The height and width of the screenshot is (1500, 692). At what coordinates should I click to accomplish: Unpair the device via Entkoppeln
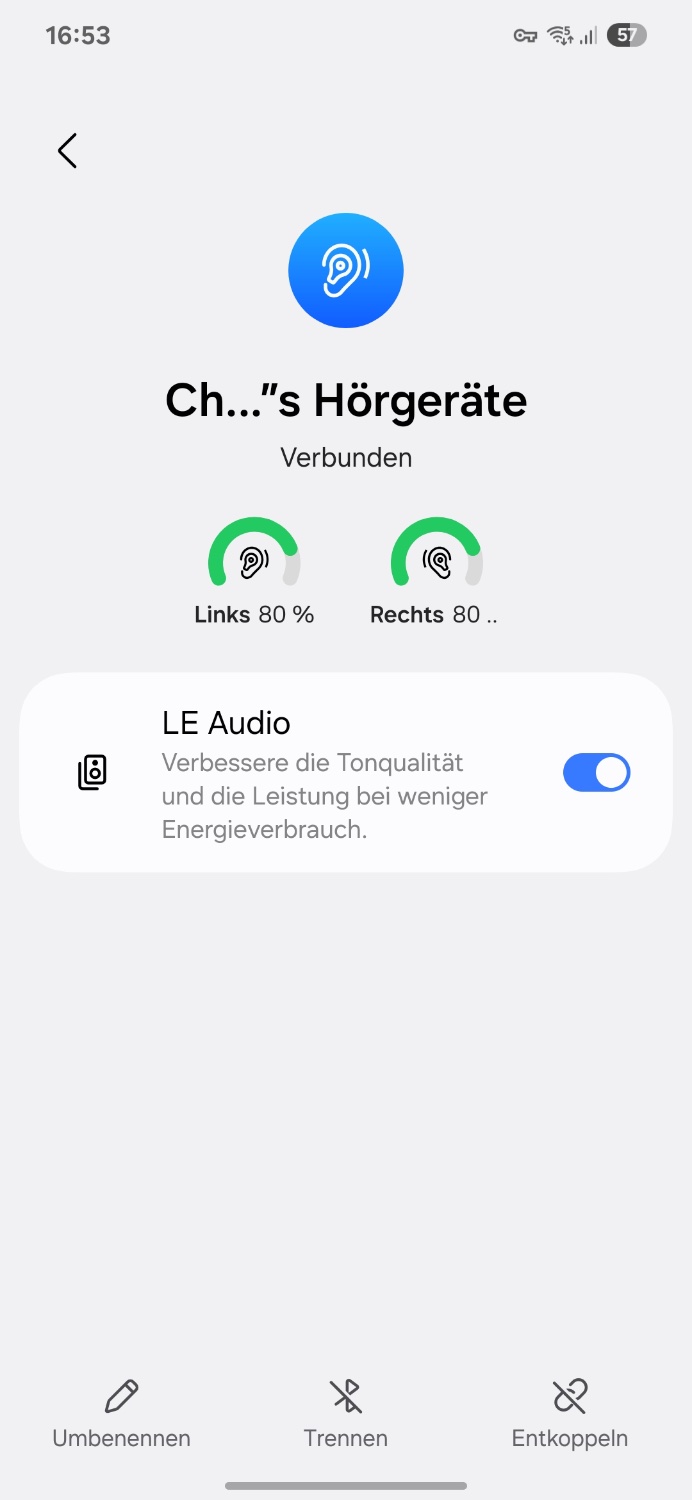tap(570, 1414)
